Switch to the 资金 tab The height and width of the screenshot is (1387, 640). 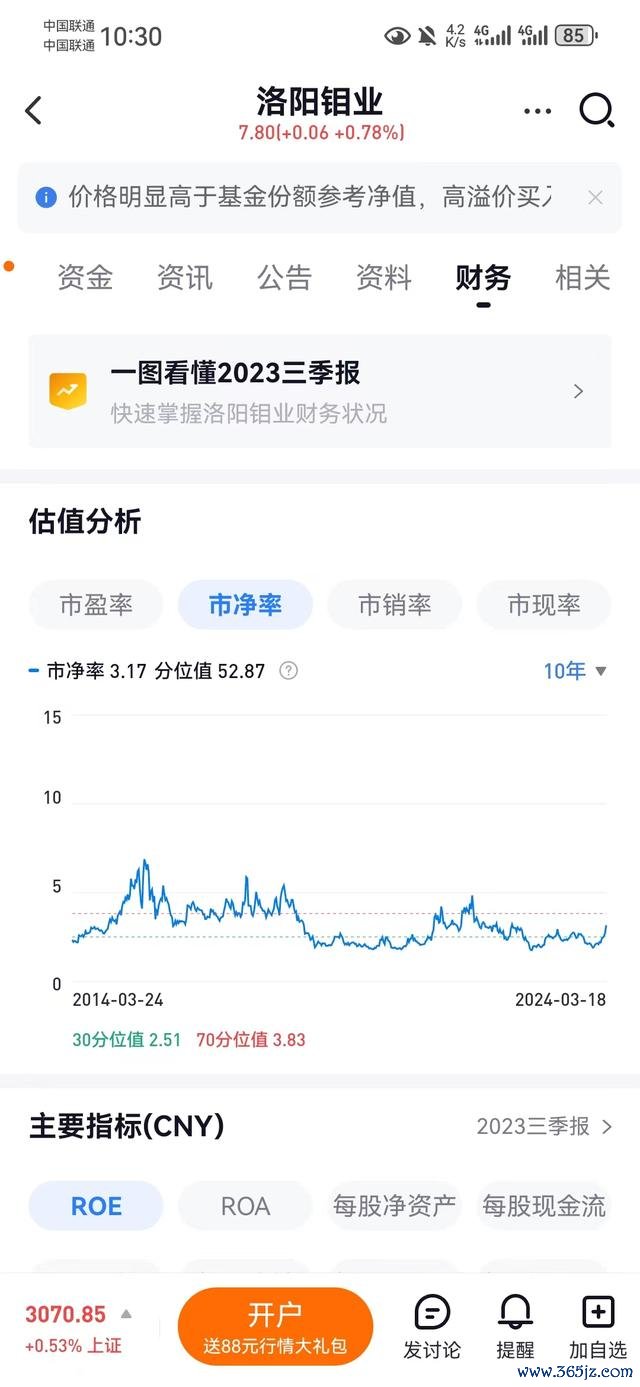[x=85, y=278]
